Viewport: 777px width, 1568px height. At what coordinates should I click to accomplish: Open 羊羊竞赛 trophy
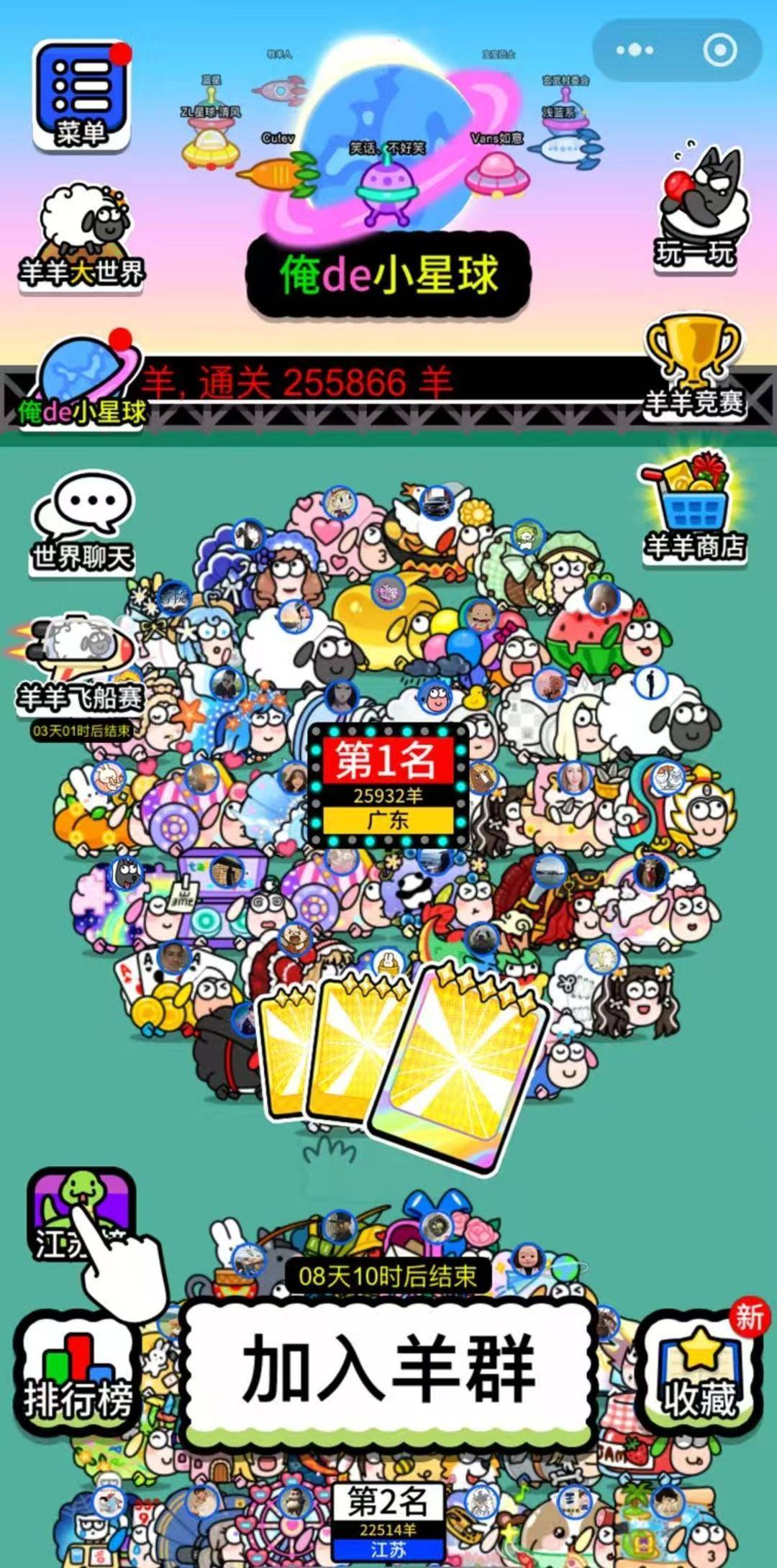click(x=694, y=367)
